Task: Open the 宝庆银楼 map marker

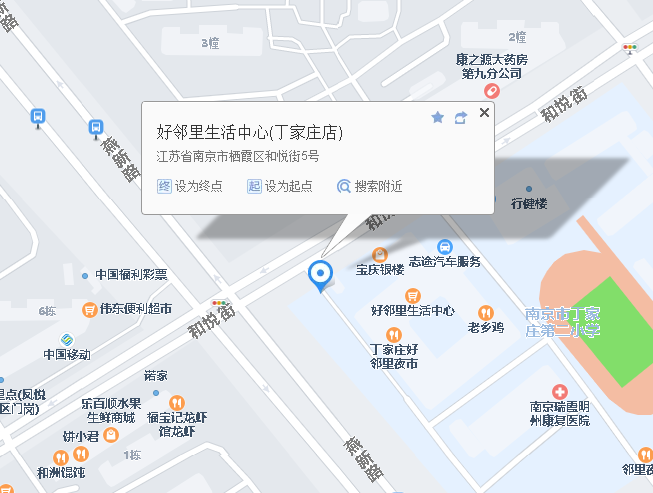Action: pos(380,254)
